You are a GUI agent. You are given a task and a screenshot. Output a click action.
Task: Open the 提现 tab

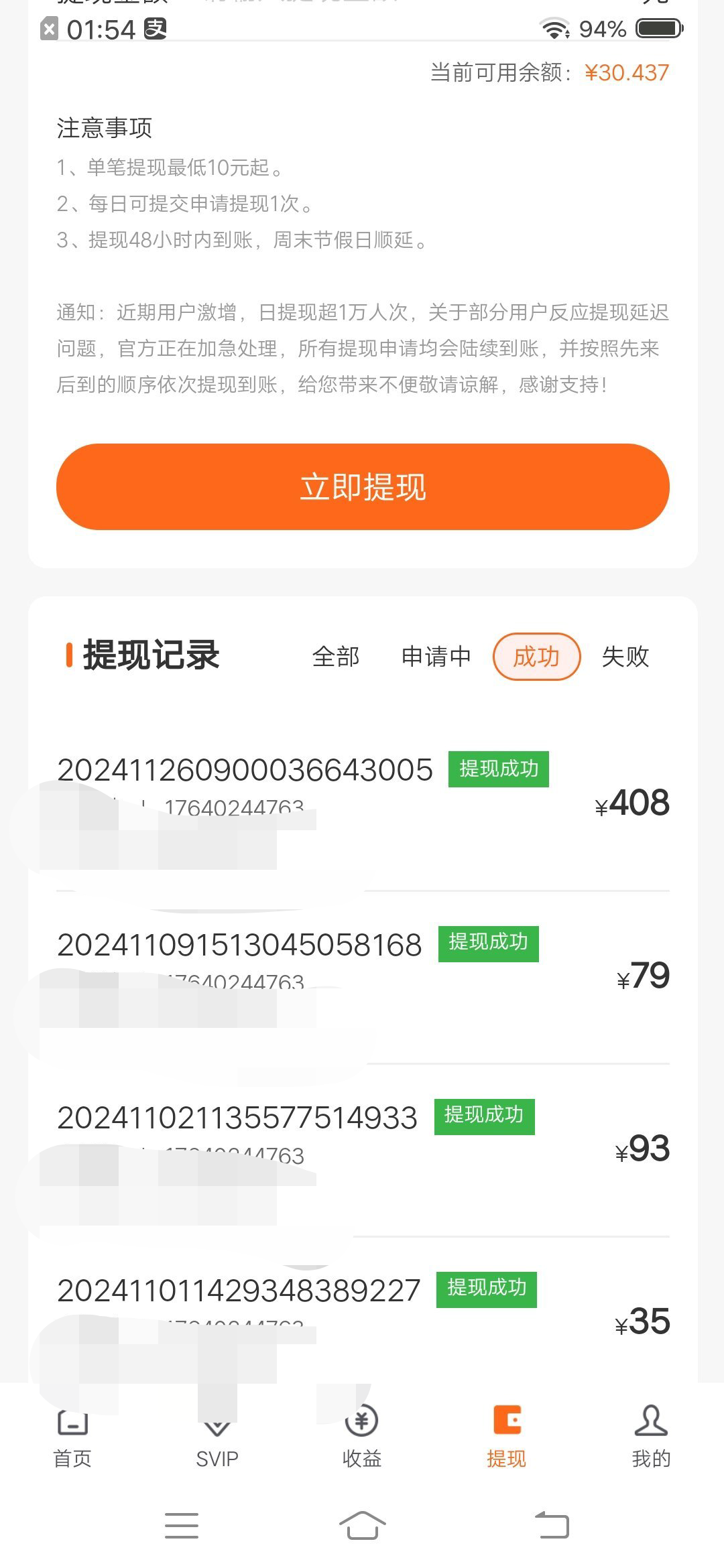507,1438
